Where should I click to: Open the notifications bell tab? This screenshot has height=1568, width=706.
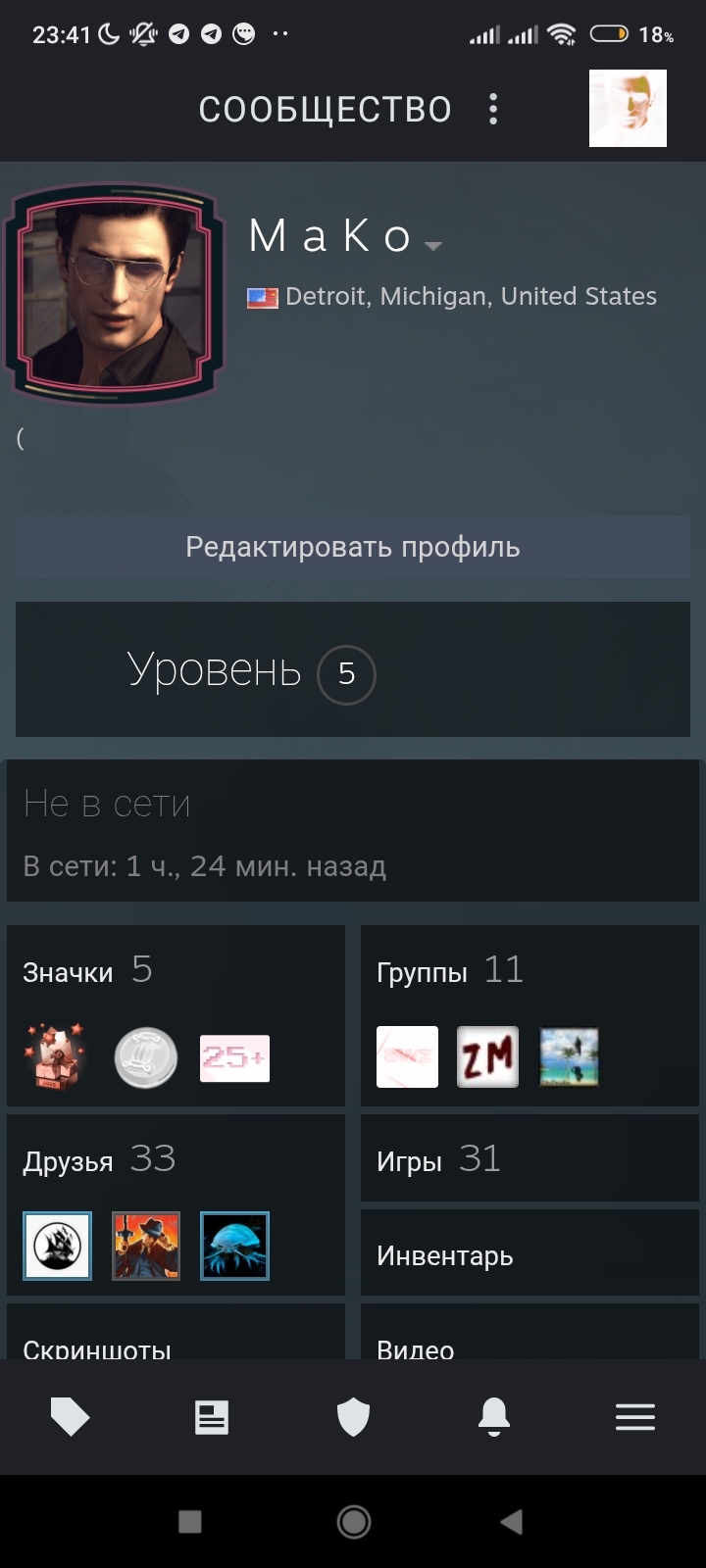pos(494,1417)
